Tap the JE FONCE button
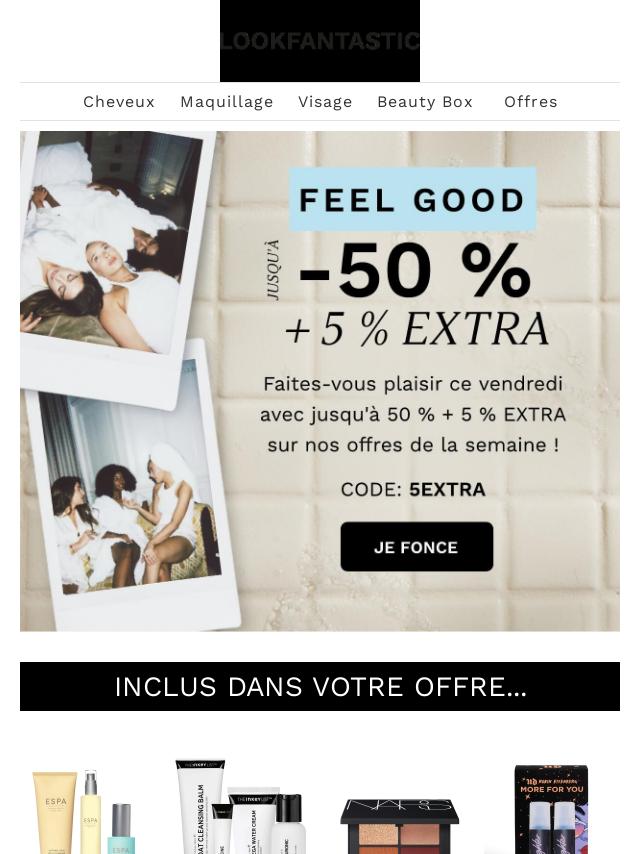Viewport: 640px width, 854px height. pos(417,547)
